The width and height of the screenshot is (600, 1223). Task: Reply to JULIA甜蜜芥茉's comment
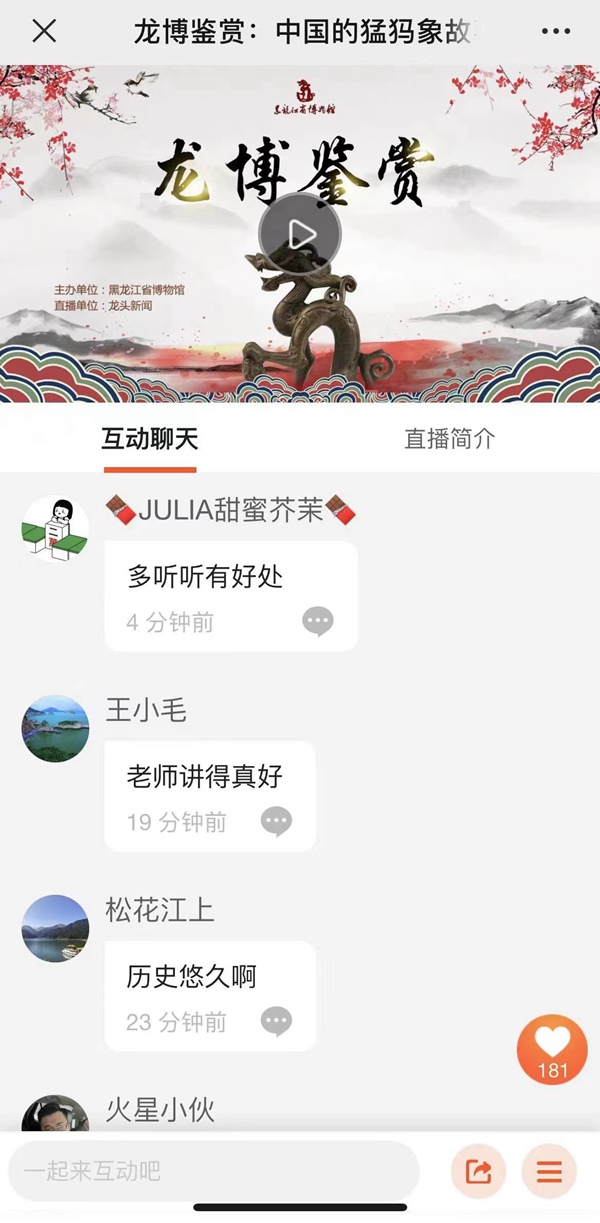click(317, 622)
